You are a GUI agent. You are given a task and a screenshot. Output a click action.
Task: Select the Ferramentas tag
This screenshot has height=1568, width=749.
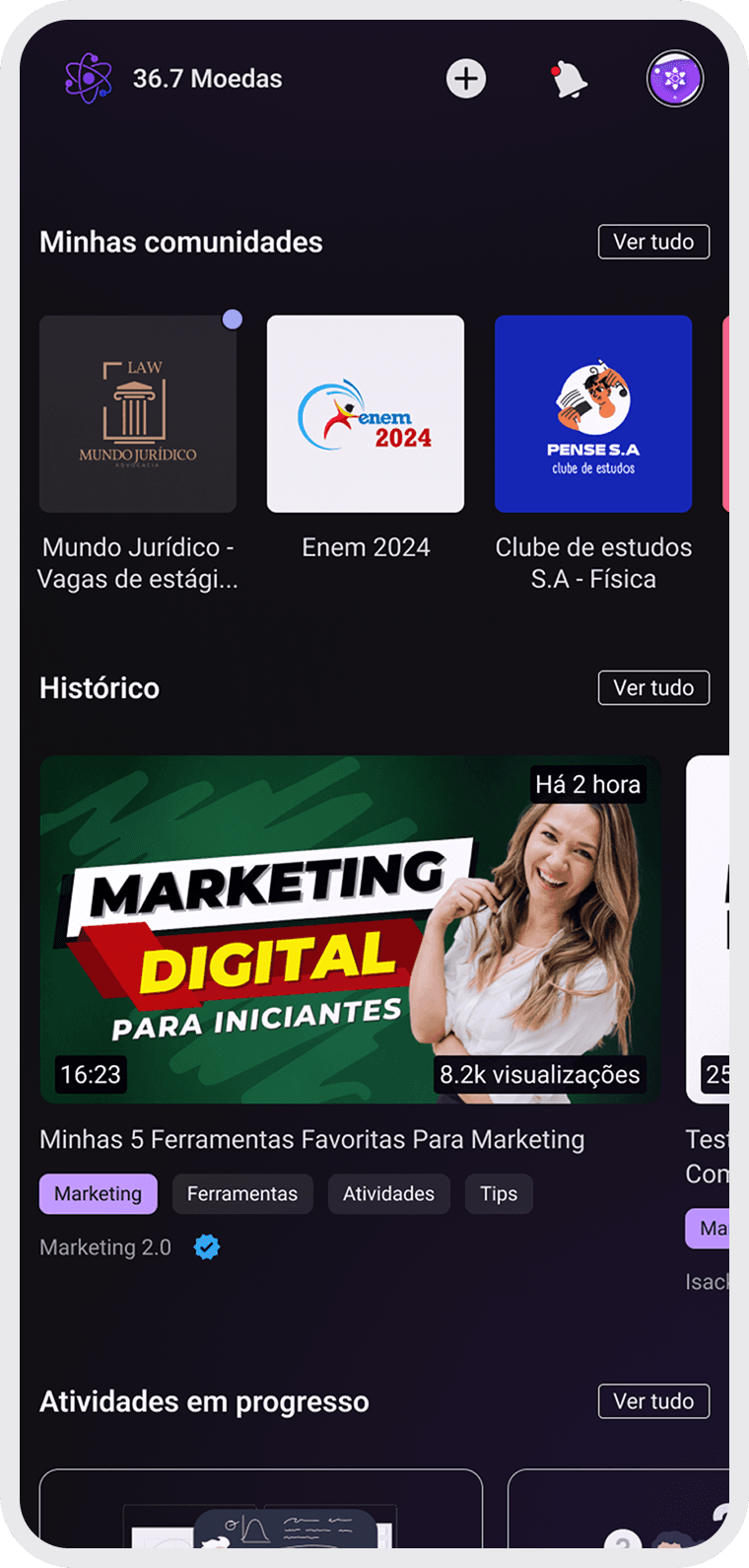(x=242, y=1193)
